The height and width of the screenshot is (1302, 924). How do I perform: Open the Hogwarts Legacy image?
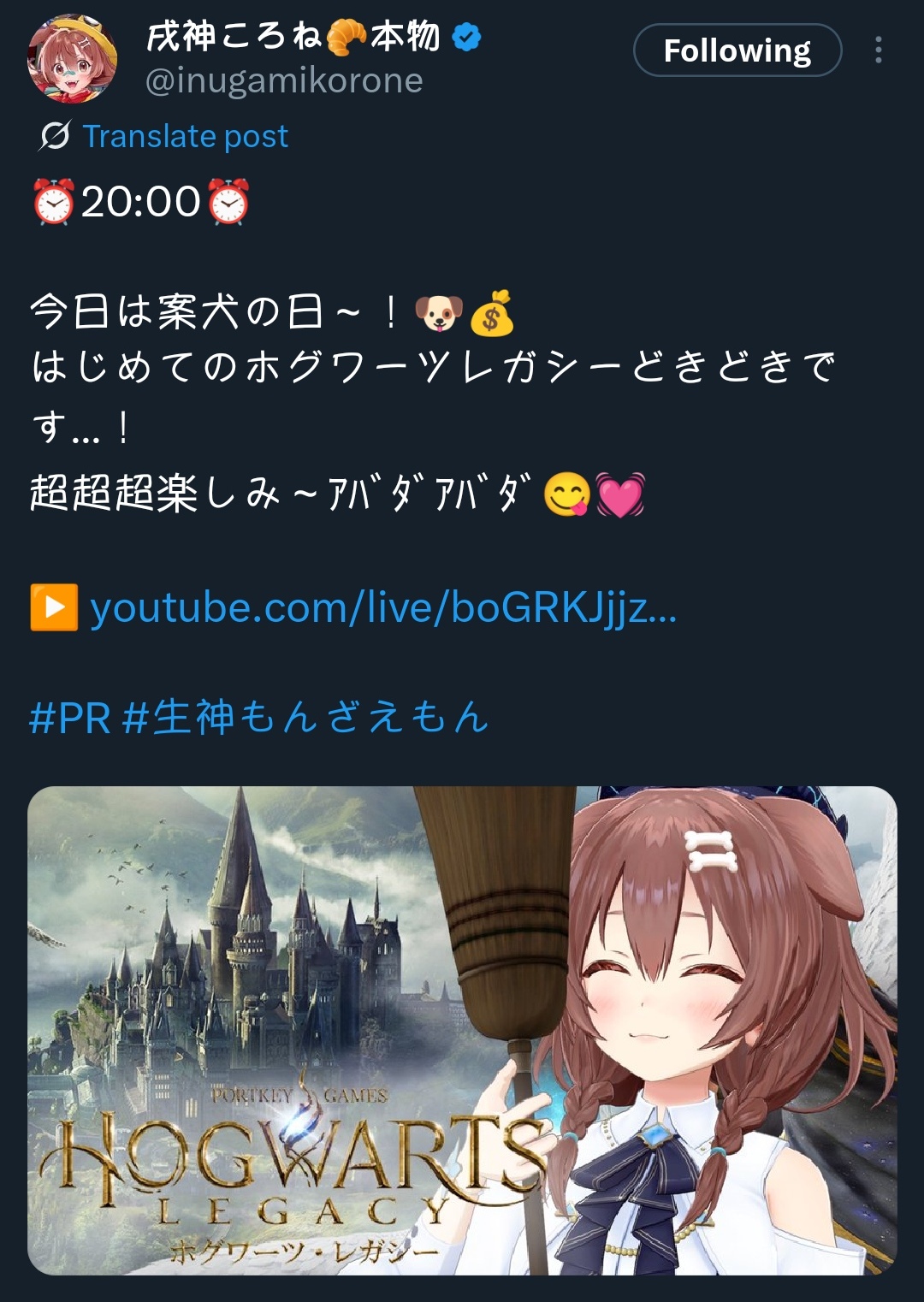pyautogui.click(x=462, y=1030)
